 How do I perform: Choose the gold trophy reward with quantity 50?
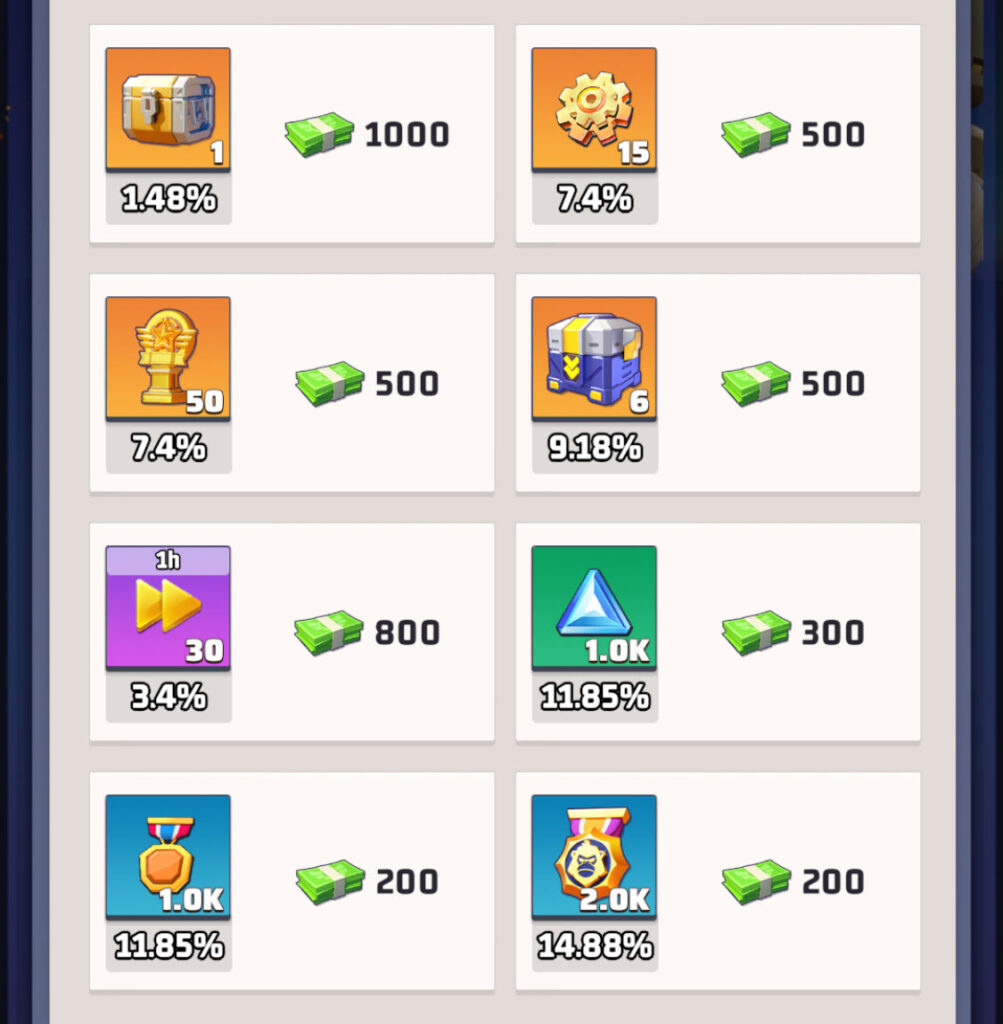[x=168, y=358]
